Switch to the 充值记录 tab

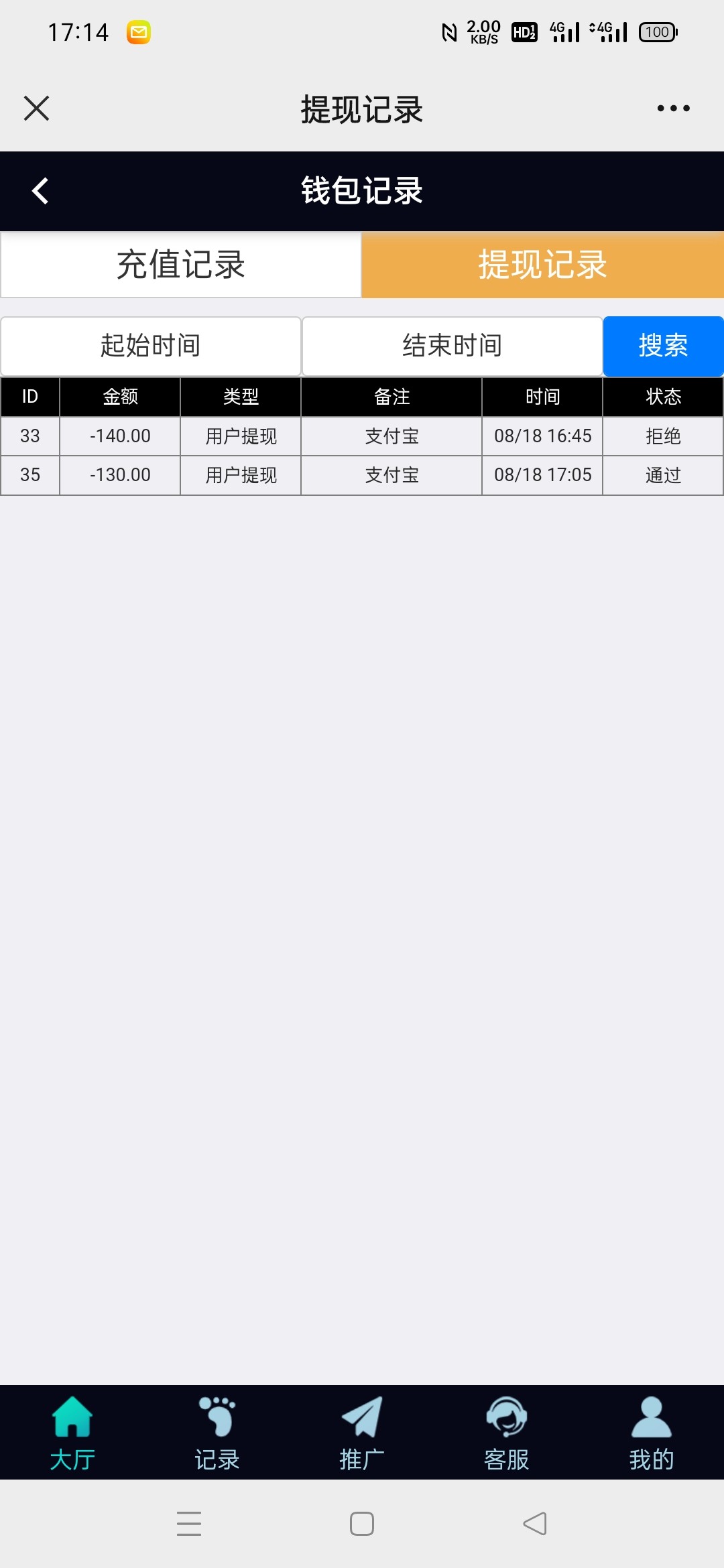pyautogui.click(x=181, y=265)
